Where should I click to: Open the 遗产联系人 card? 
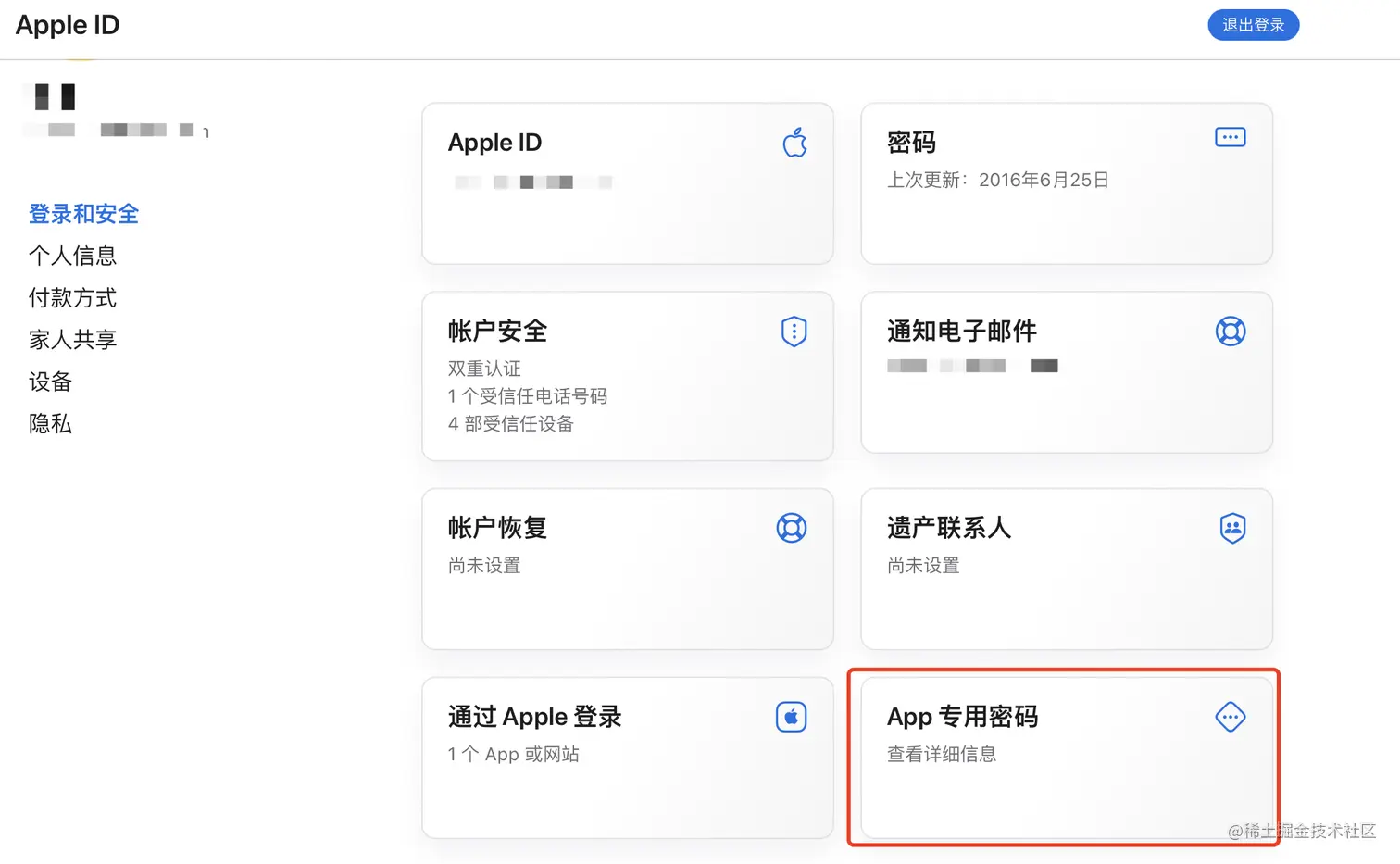point(1066,569)
